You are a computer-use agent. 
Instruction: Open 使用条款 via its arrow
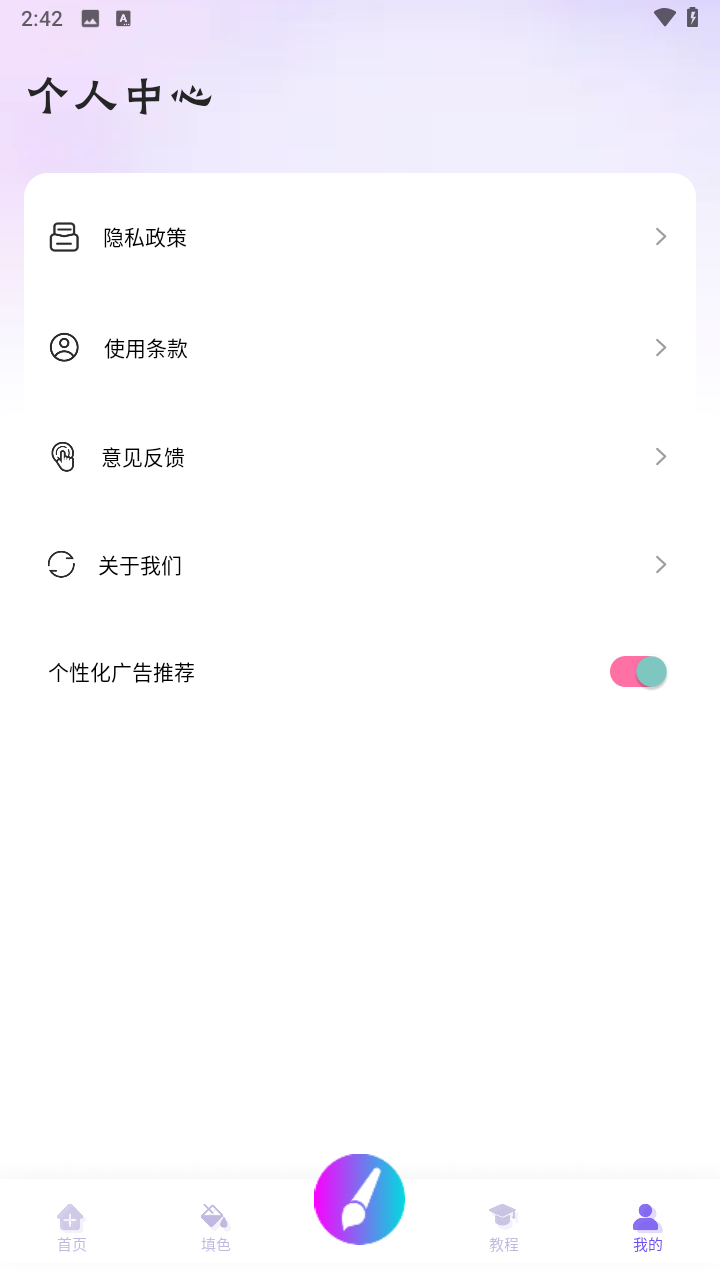click(x=660, y=347)
